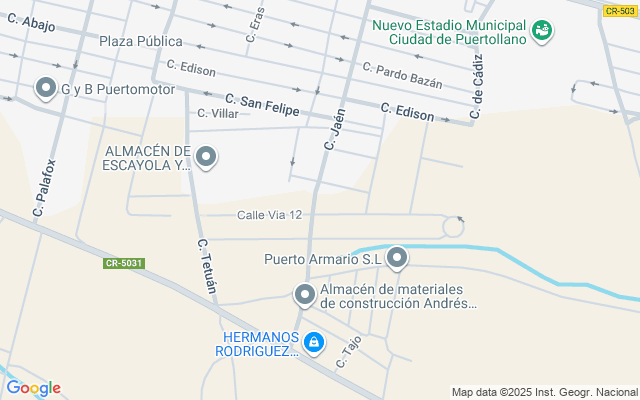Open Almacén de materiales de construcción Andrés marker

305,294
